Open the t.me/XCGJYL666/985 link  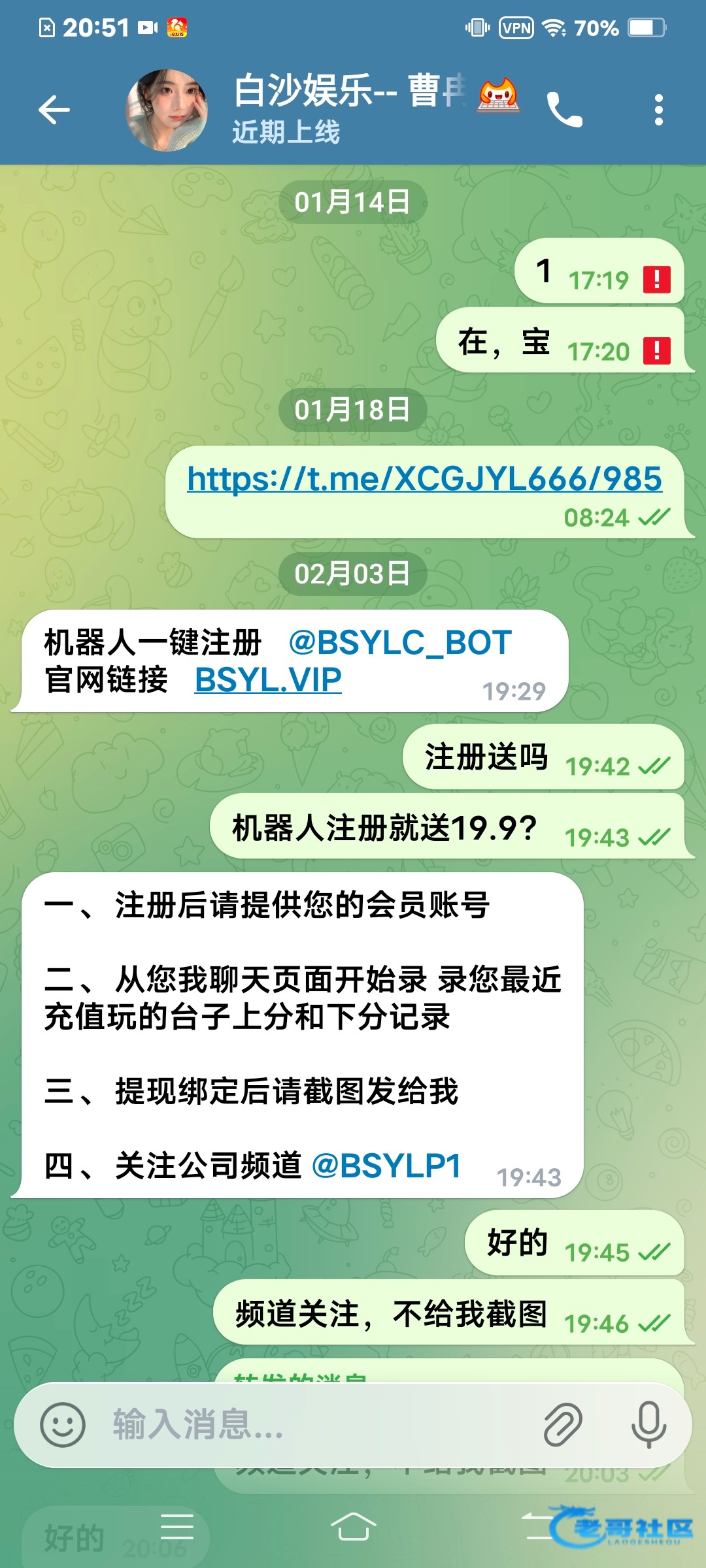click(x=424, y=479)
